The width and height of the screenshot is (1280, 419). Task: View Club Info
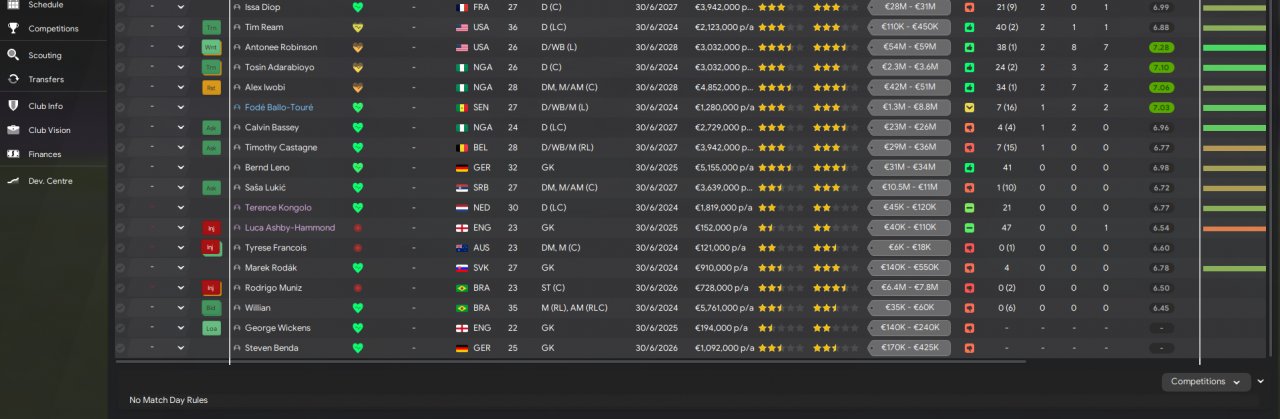click(x=45, y=106)
